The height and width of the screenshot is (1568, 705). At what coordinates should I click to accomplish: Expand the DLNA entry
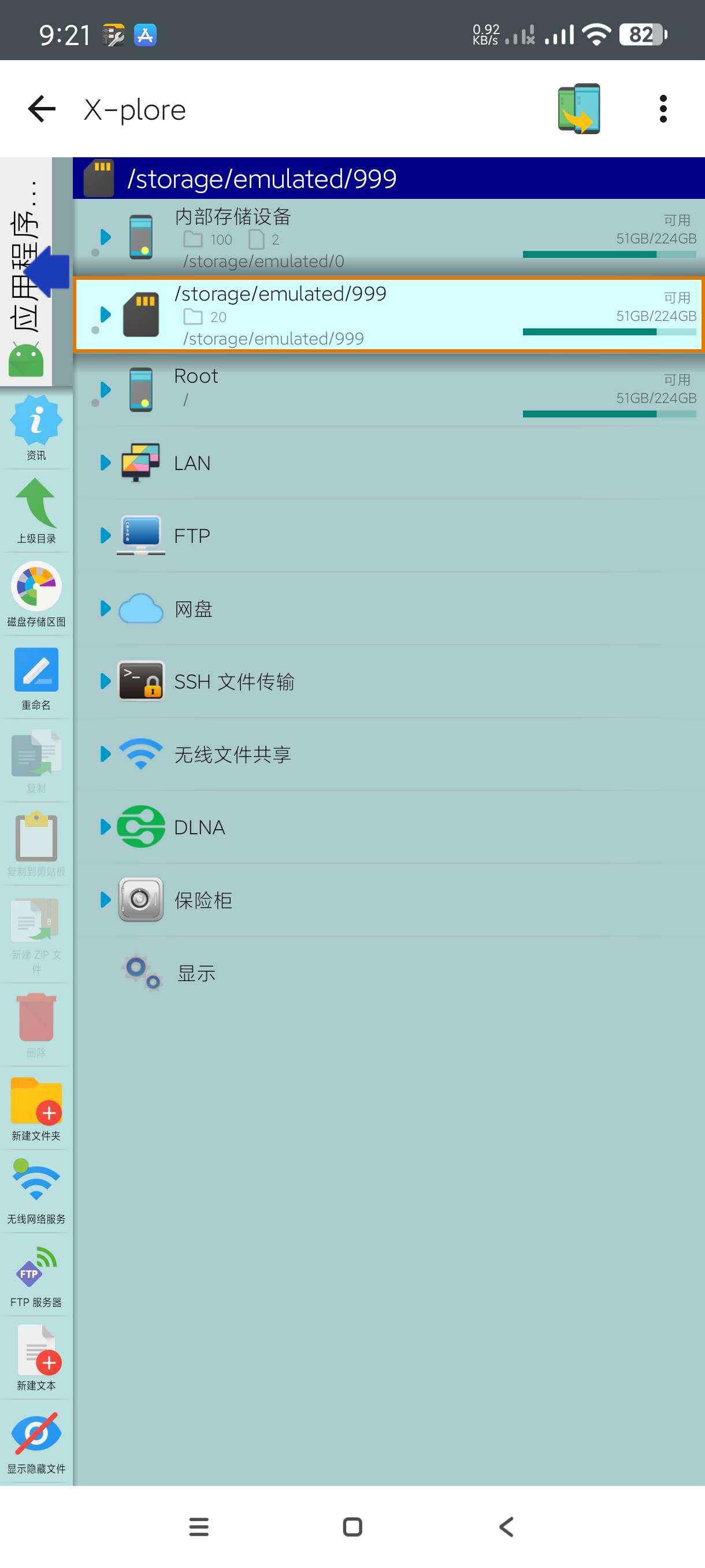pyautogui.click(x=105, y=827)
